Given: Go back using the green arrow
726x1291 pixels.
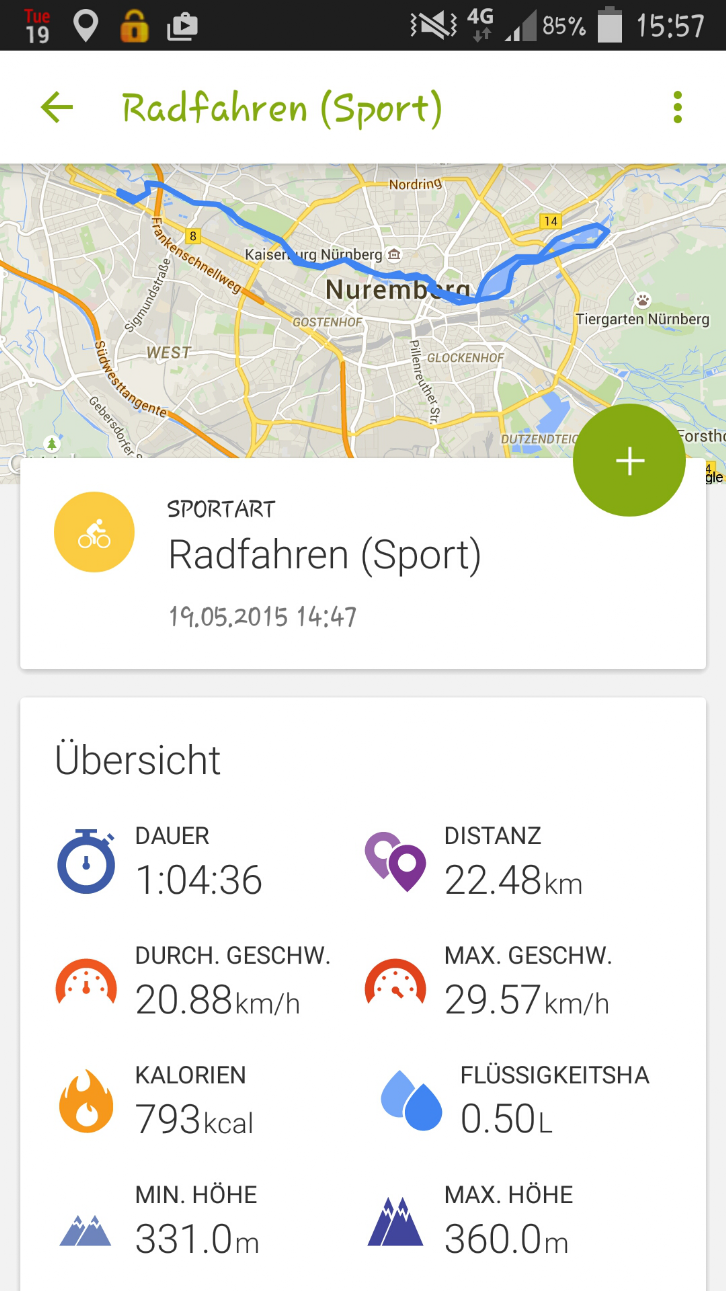Looking at the screenshot, I should pos(57,108).
